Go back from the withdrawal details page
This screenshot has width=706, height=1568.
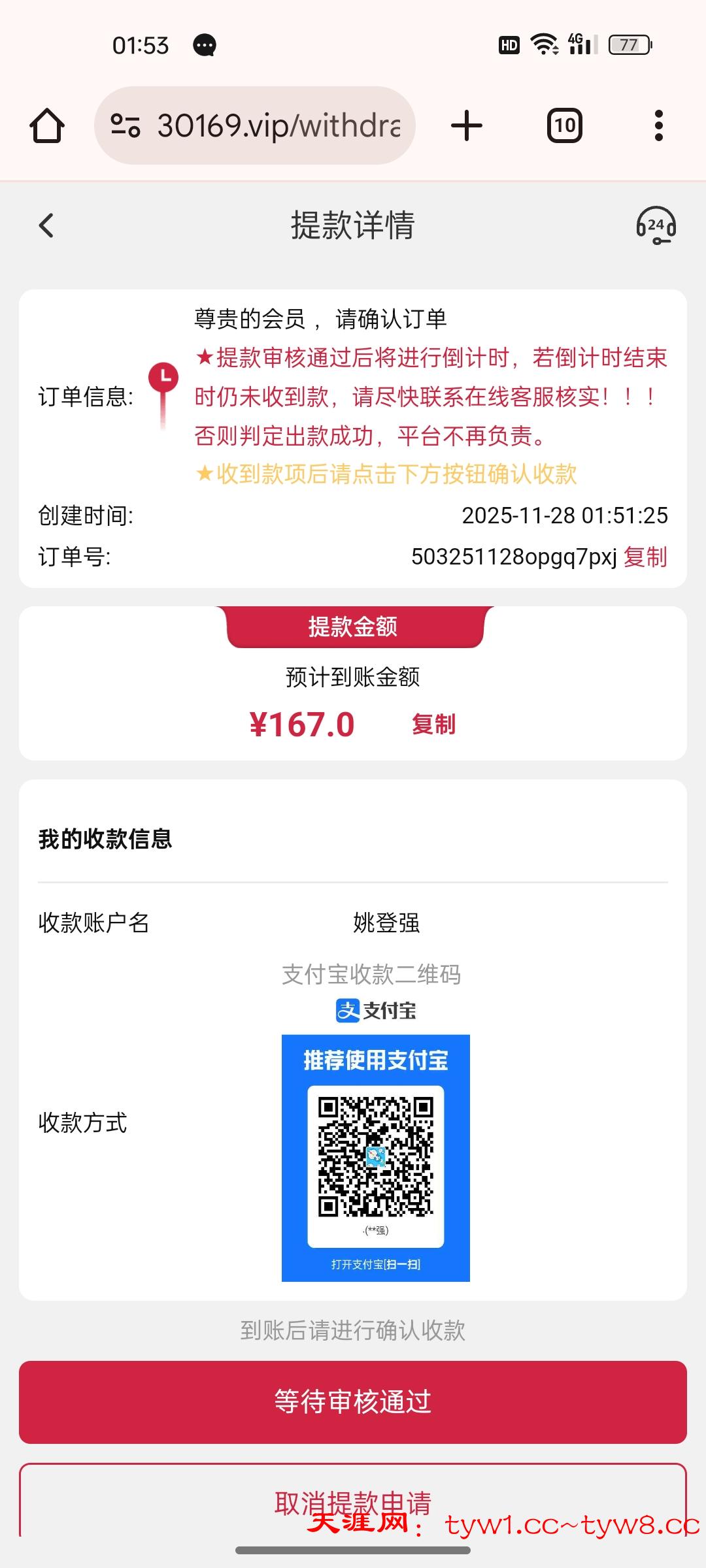click(46, 226)
